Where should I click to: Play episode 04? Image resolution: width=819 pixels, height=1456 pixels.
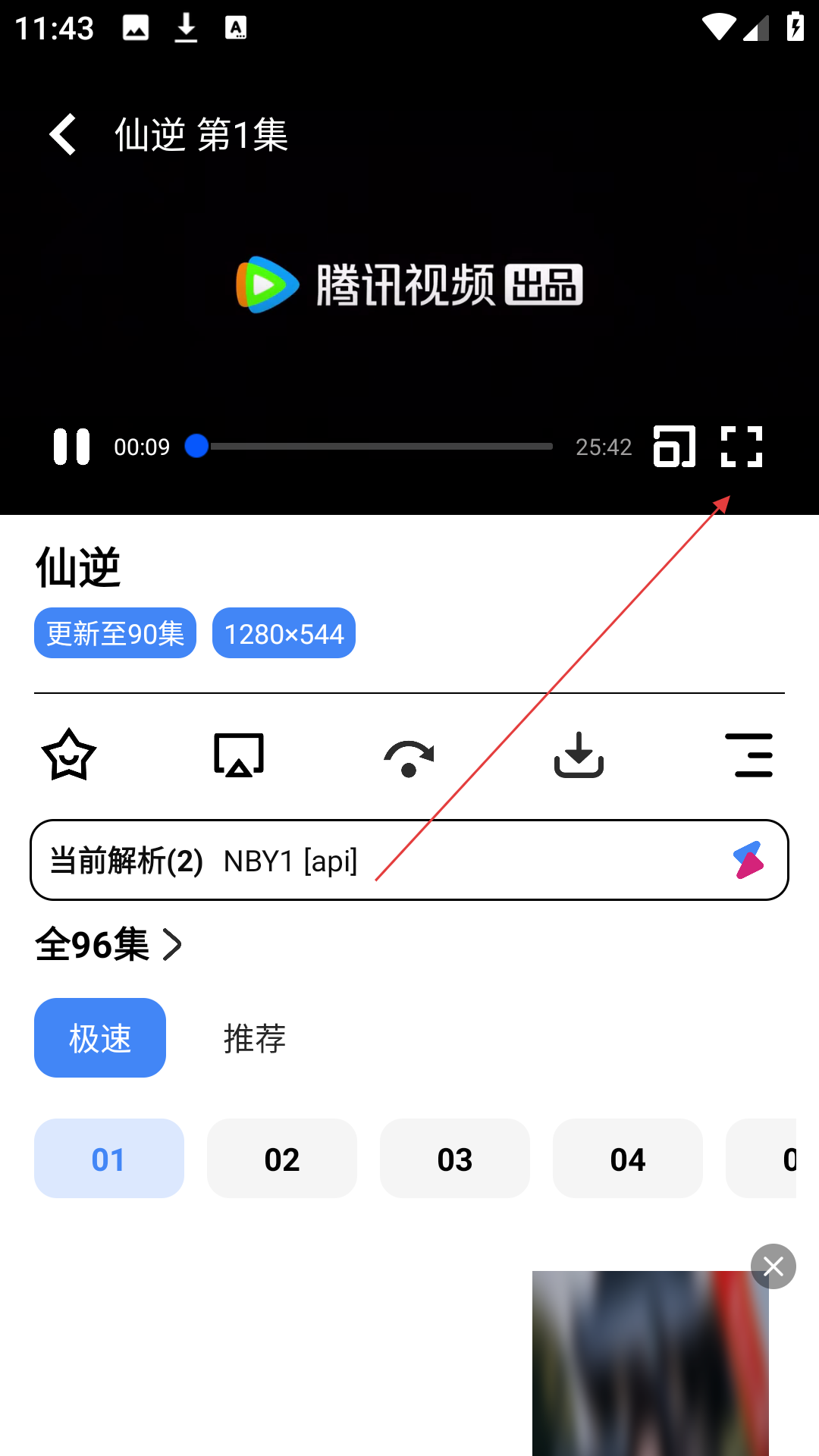(x=628, y=1159)
